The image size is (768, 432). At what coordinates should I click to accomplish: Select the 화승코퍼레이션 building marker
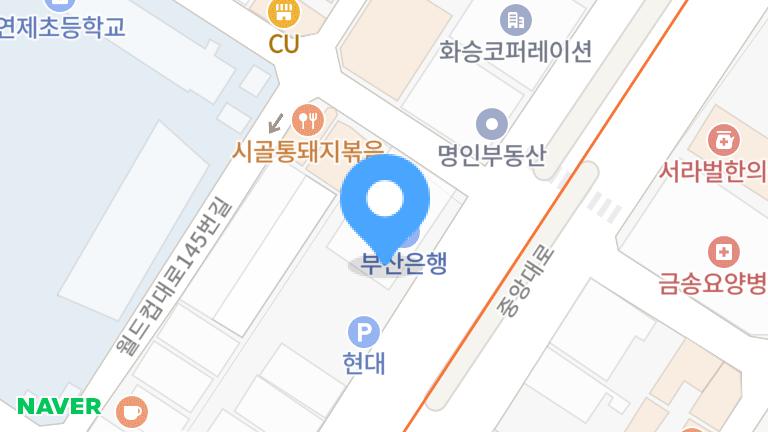tap(516, 18)
